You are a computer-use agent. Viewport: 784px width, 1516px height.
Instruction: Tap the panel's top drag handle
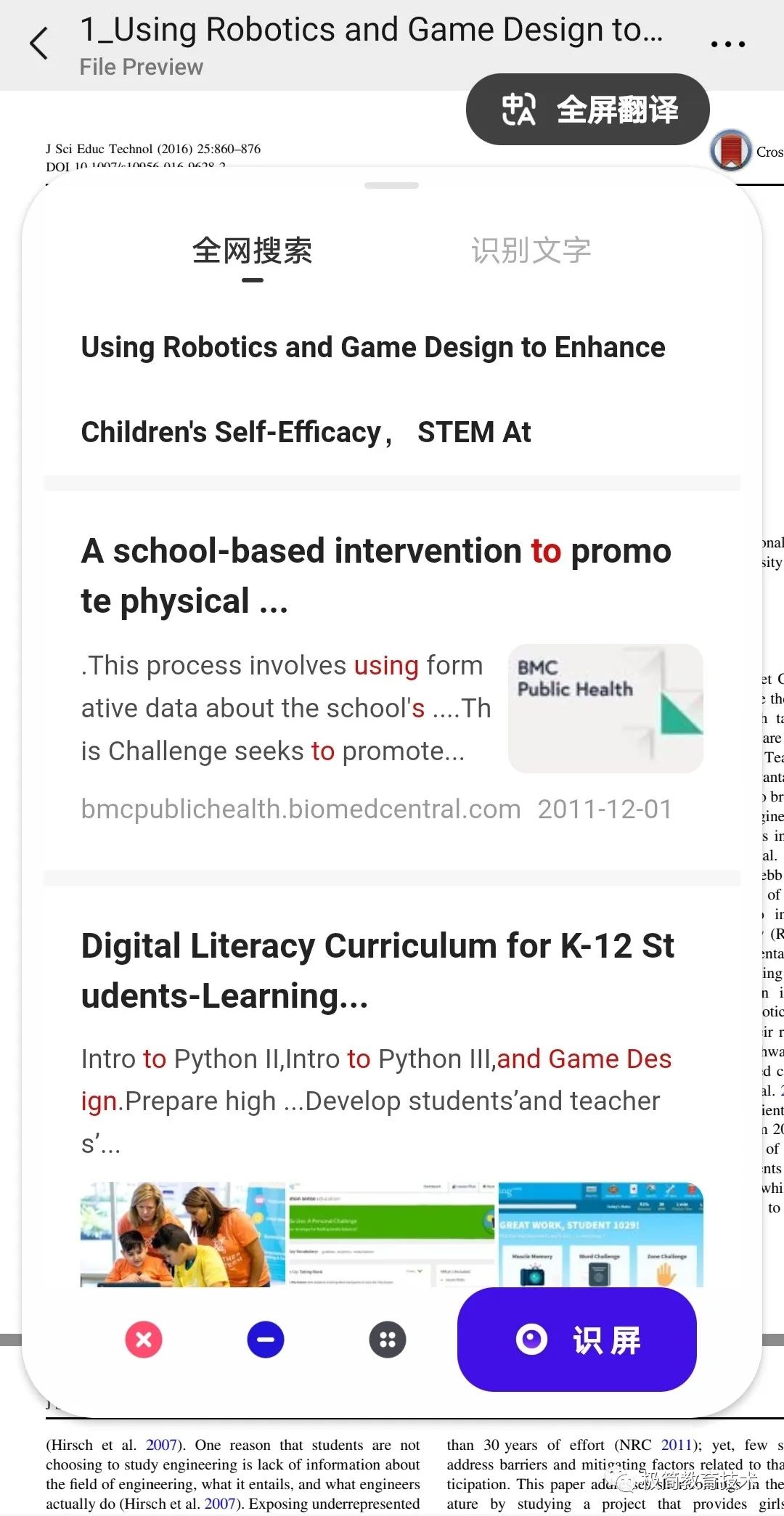click(x=392, y=185)
